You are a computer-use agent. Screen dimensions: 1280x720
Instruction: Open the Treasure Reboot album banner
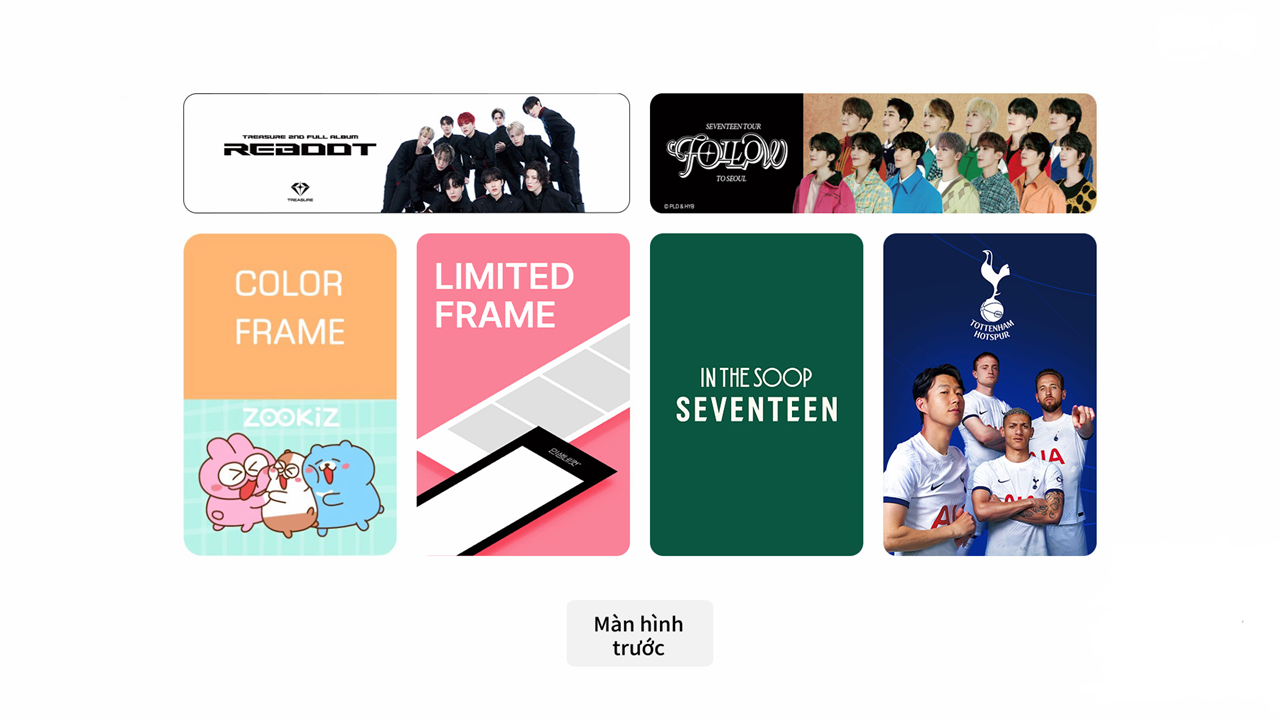(x=406, y=153)
